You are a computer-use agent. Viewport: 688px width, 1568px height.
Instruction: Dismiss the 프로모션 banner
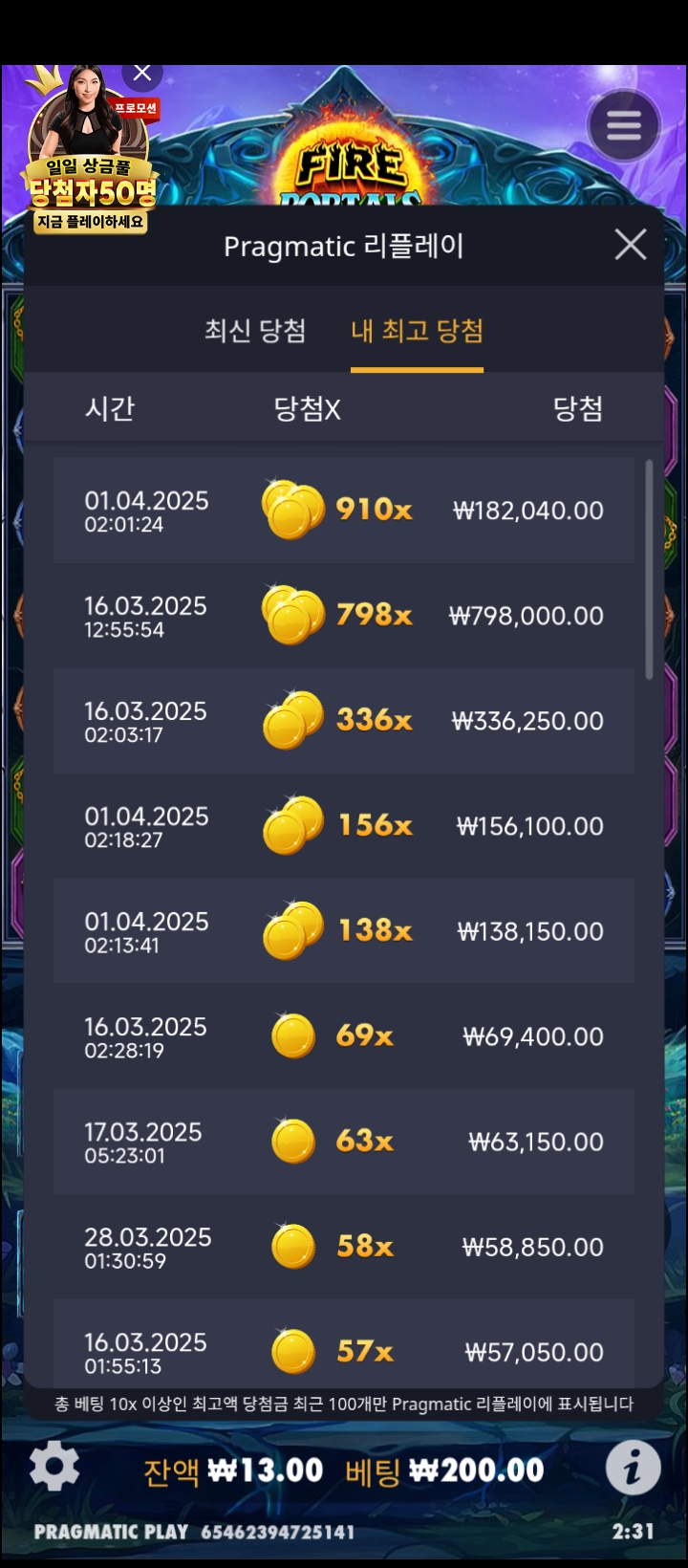pyautogui.click(x=142, y=73)
